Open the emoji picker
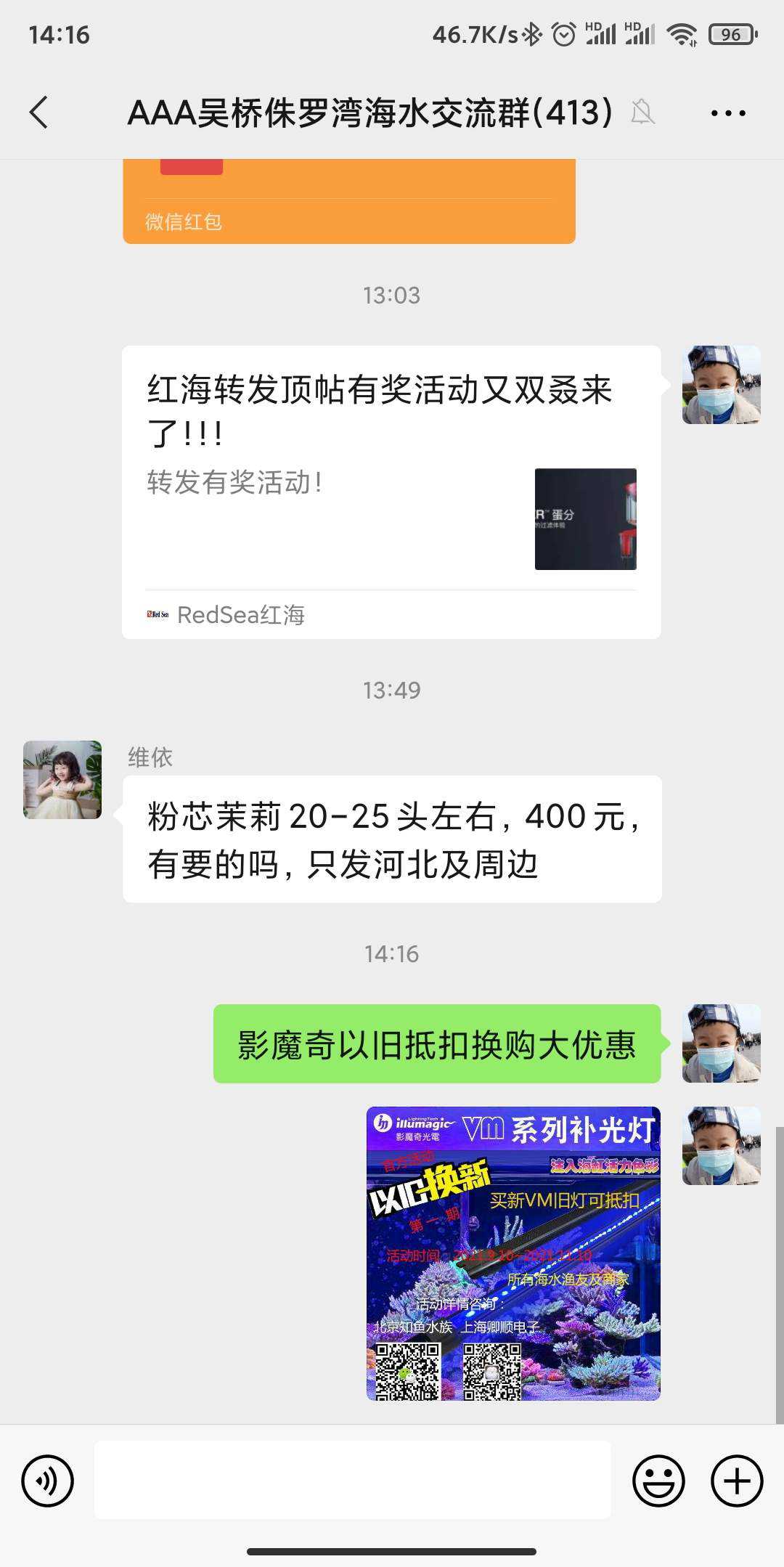 click(x=658, y=1481)
